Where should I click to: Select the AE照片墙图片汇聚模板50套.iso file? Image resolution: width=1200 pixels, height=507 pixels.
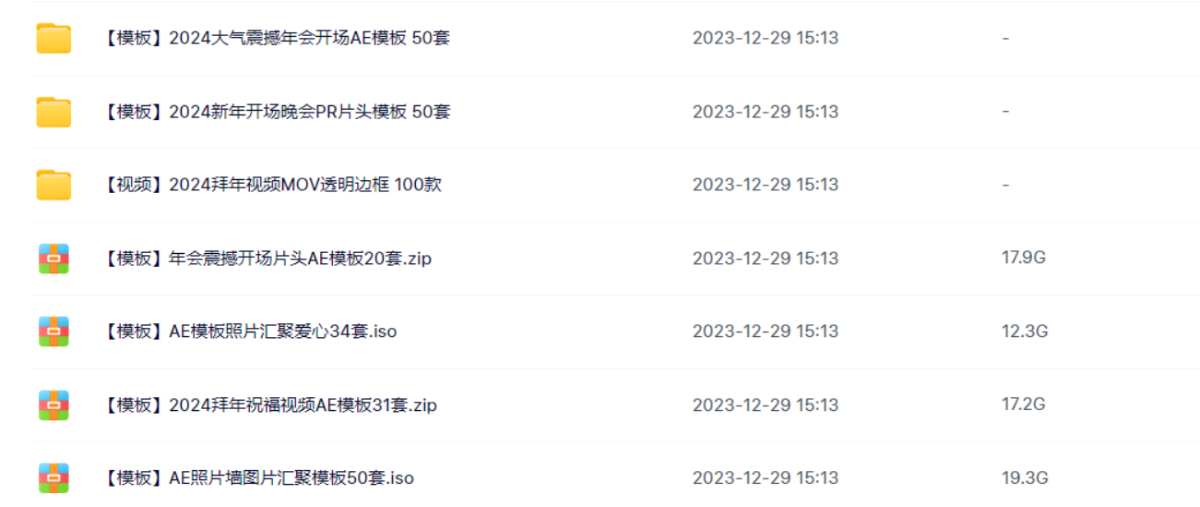click(x=258, y=478)
